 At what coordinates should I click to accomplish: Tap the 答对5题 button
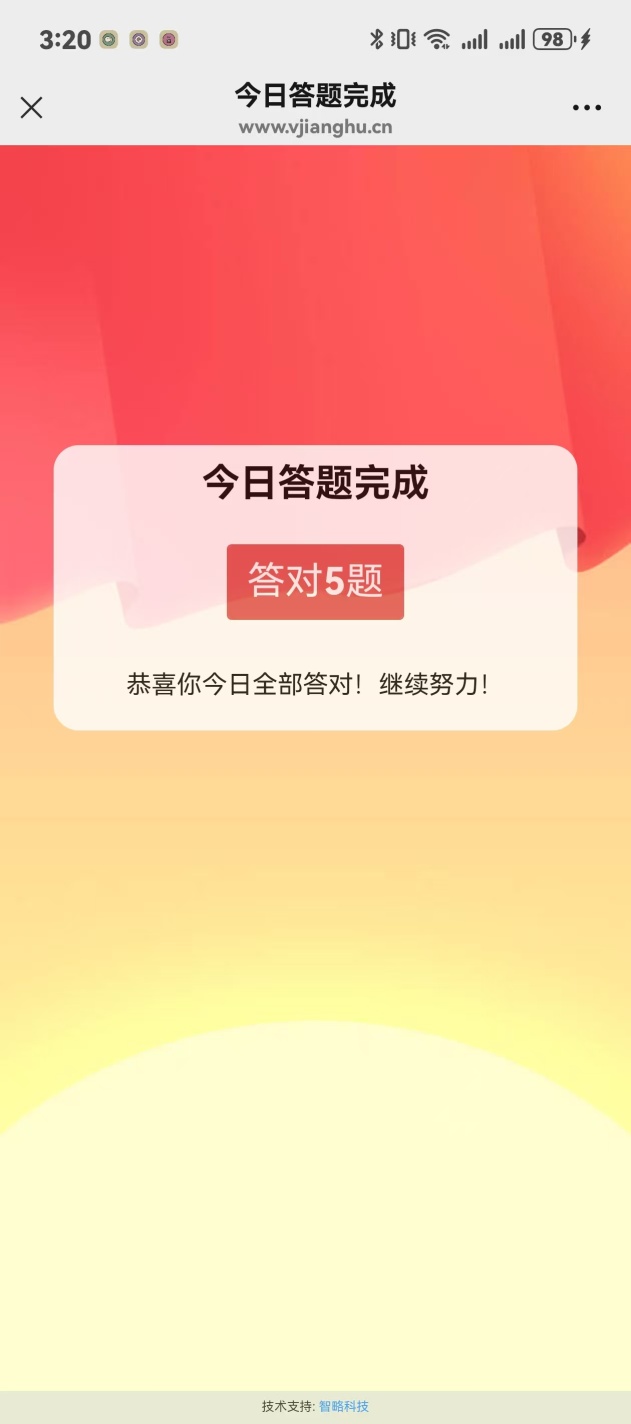[315, 582]
